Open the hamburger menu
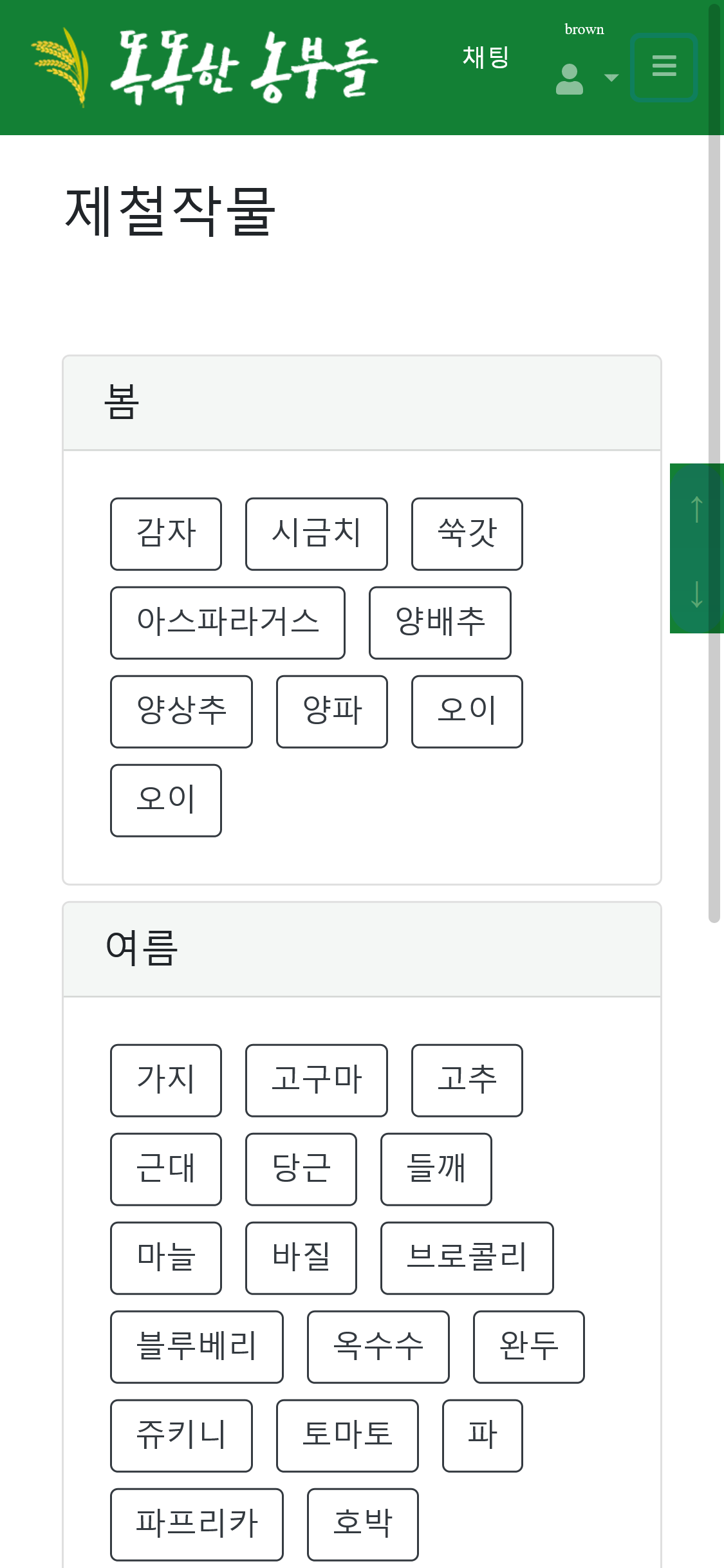Image resolution: width=724 pixels, height=1568 pixels. click(x=664, y=67)
